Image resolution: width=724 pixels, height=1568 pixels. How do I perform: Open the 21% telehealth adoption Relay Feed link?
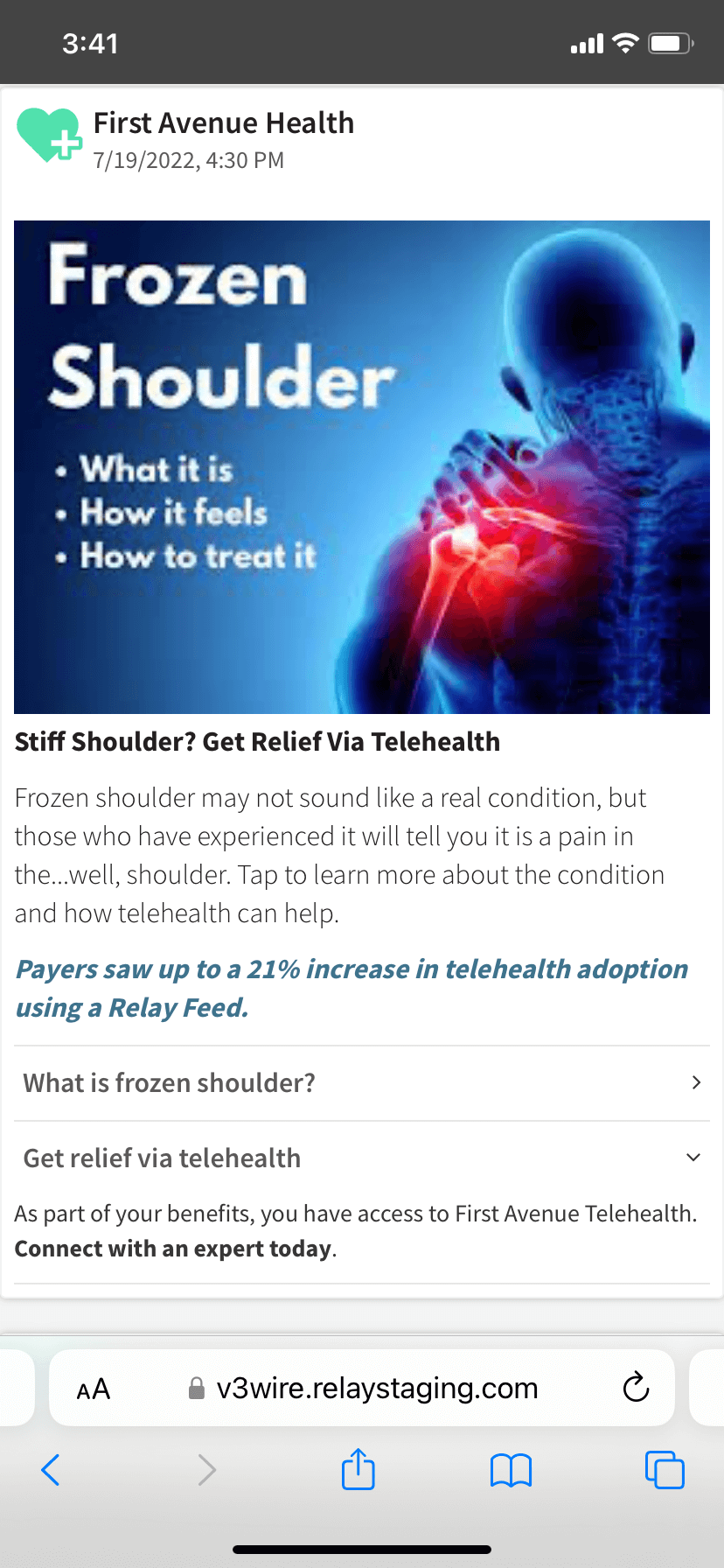point(352,988)
